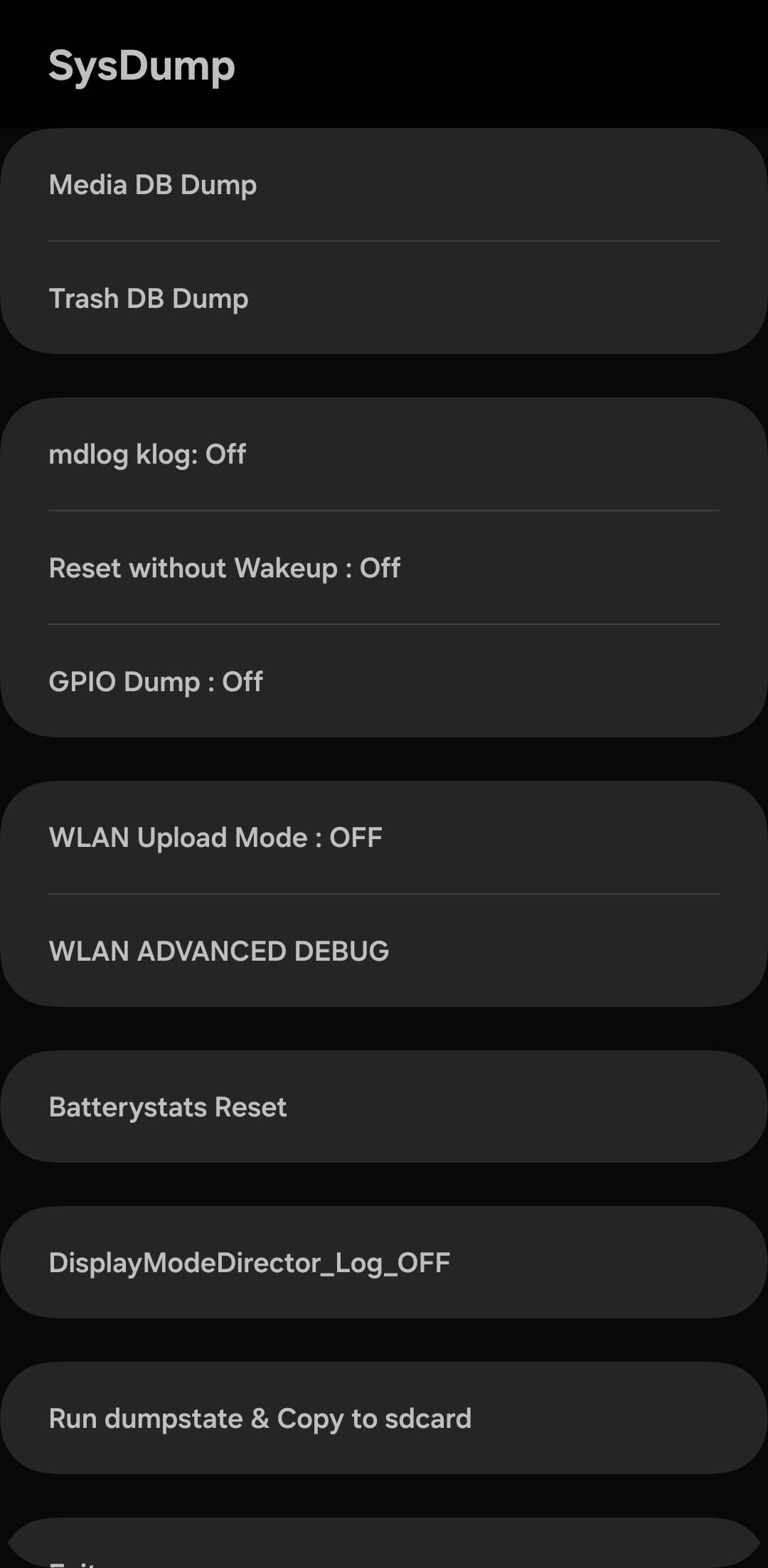Switch the GPIO Dump option
The width and height of the screenshot is (768, 1568).
coord(384,682)
